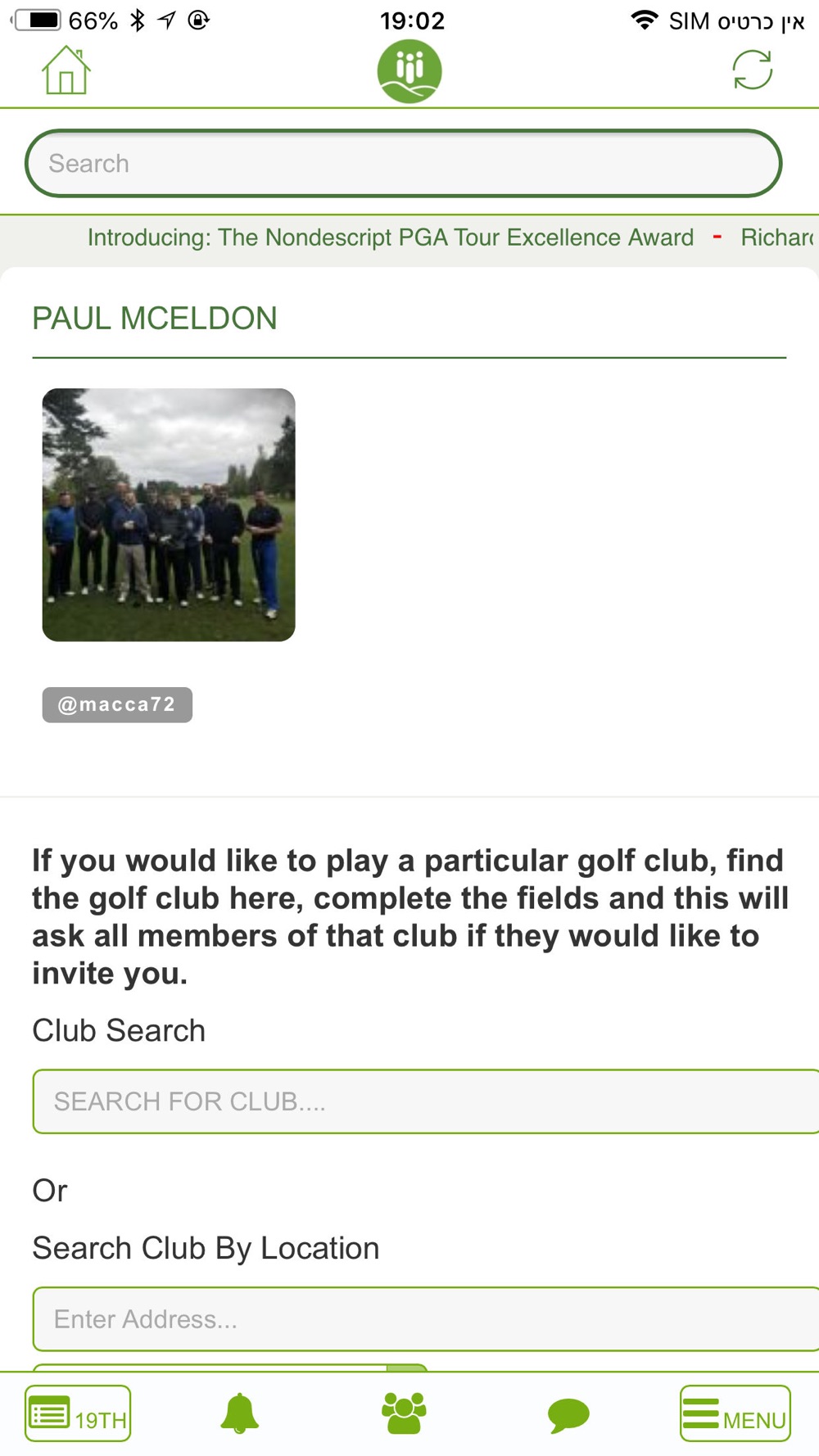This screenshot has width=819, height=1456.
Task: Enter an address in the location field
Action: [426, 1318]
